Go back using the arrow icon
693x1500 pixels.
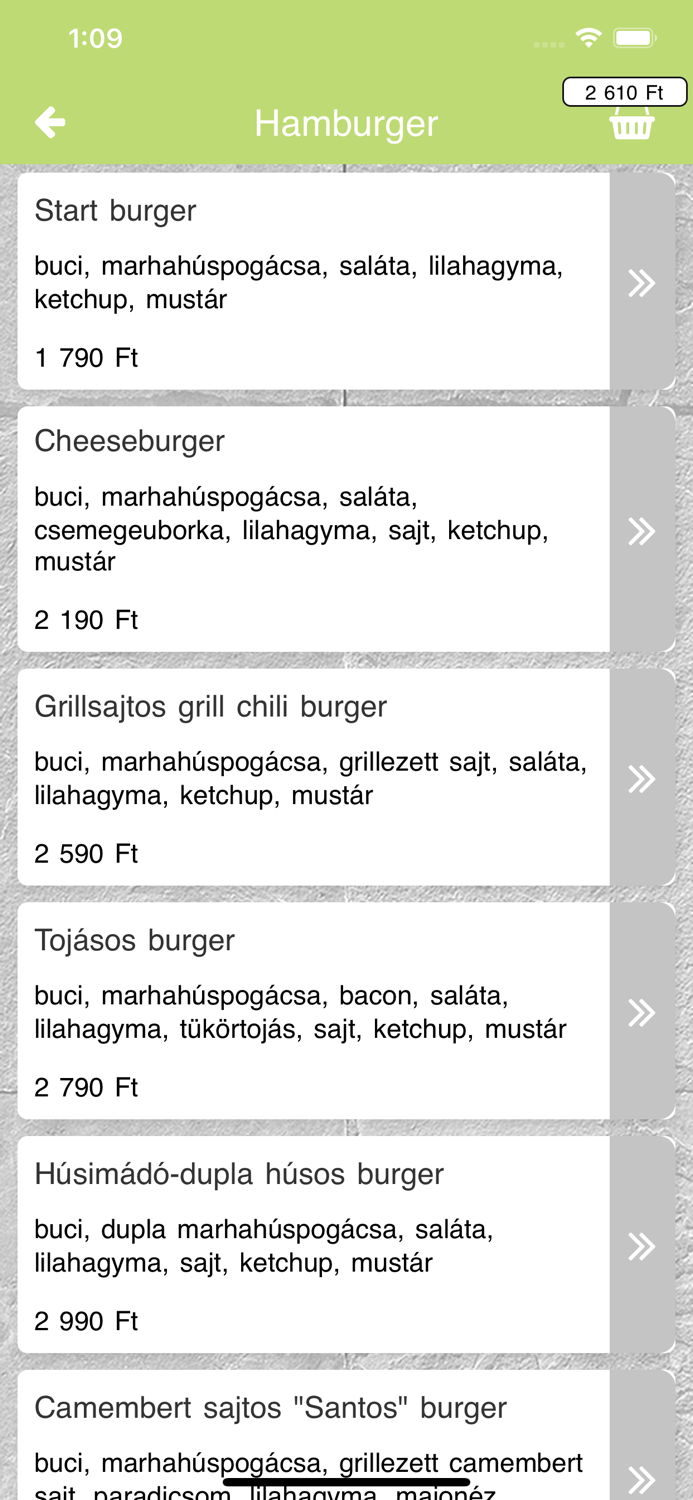pyautogui.click(x=50, y=122)
